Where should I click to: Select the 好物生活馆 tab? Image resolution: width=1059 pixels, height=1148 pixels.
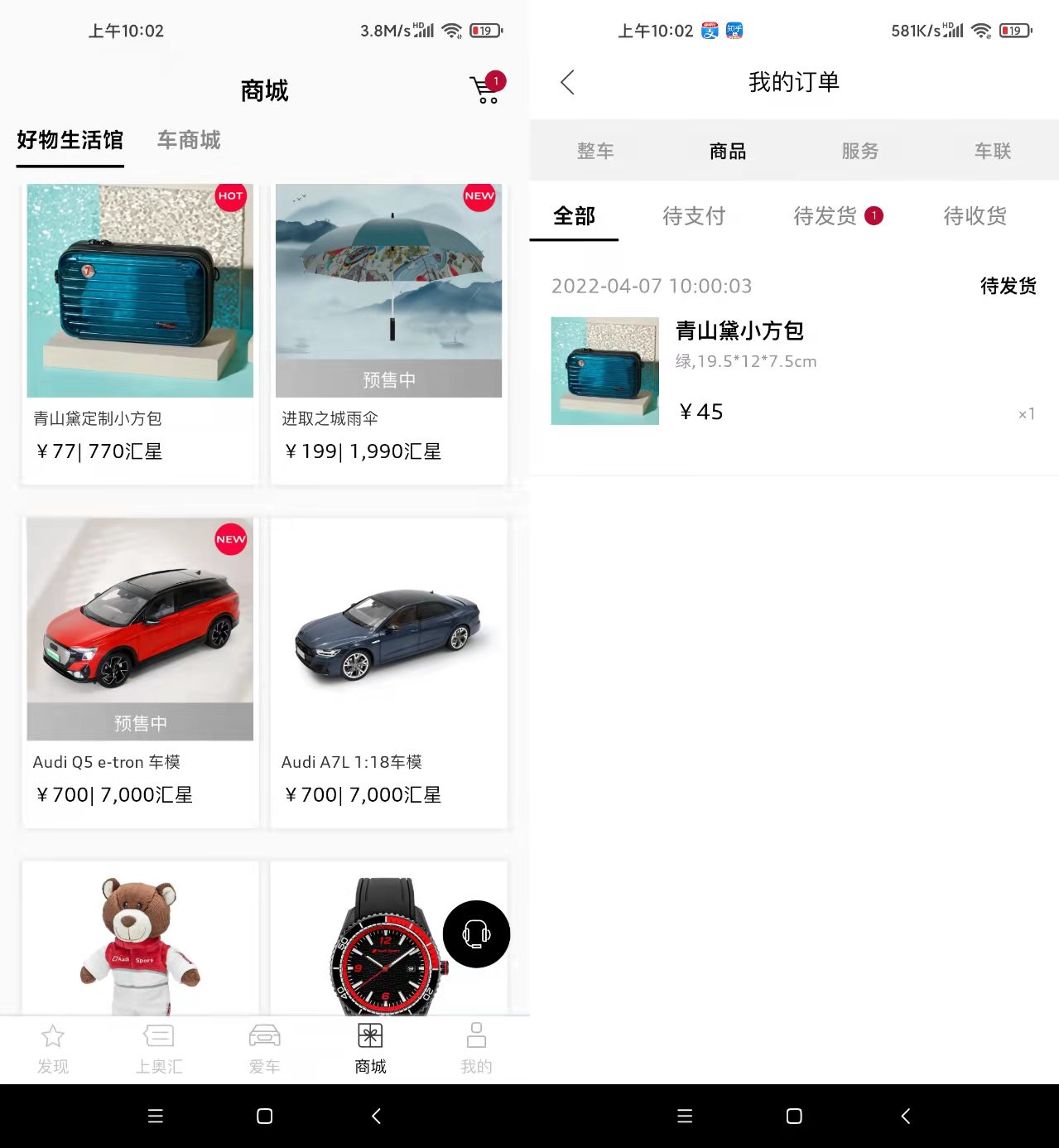click(70, 140)
